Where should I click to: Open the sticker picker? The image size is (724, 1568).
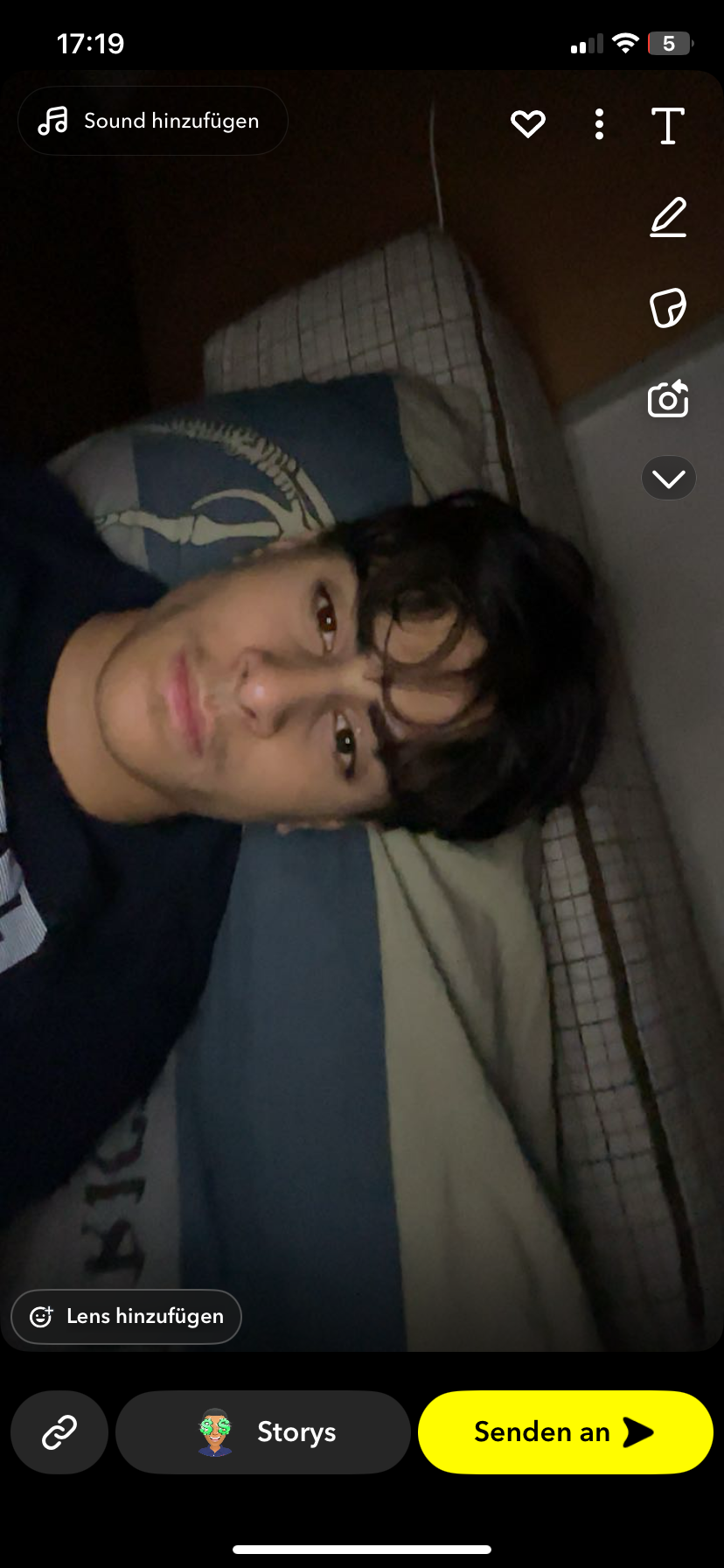coord(668,308)
